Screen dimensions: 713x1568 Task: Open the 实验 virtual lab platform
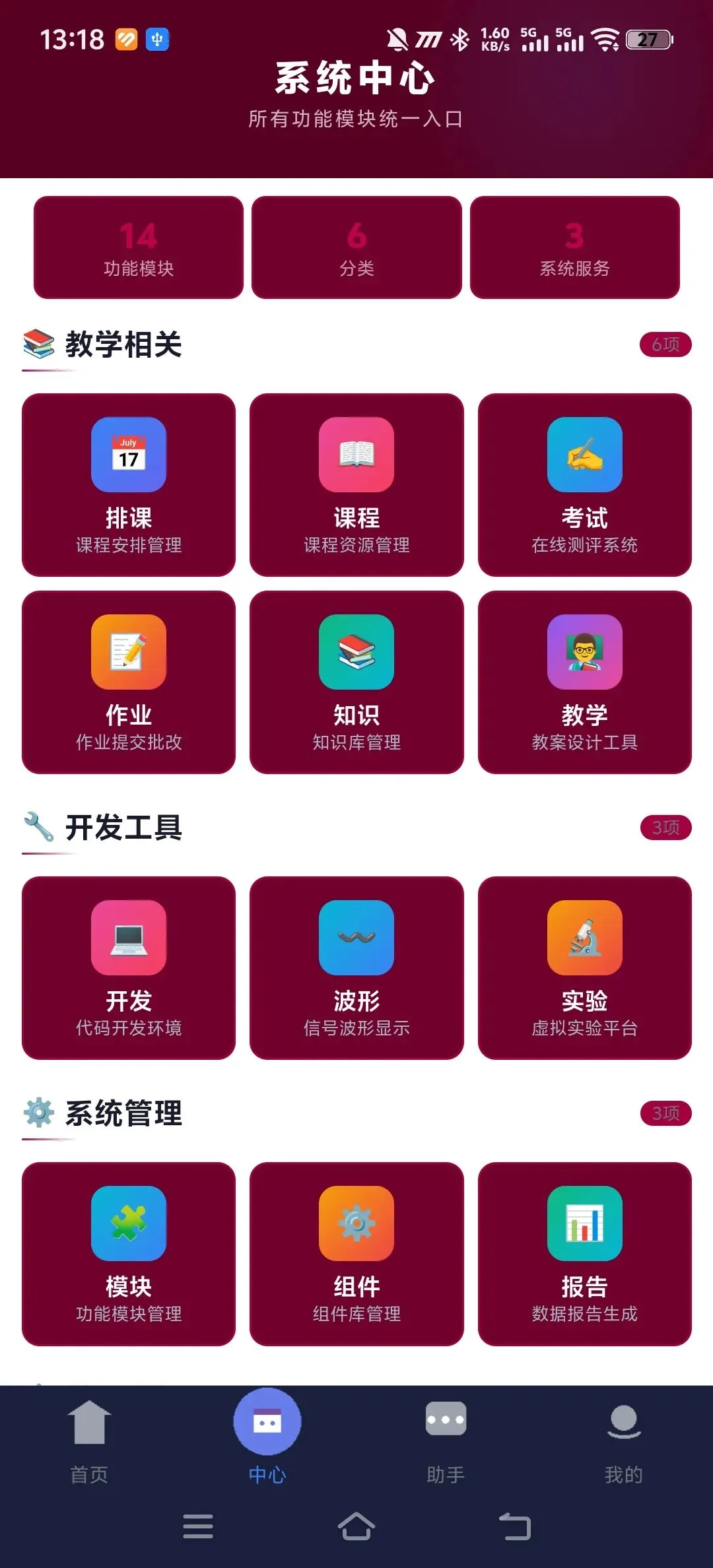(x=585, y=968)
